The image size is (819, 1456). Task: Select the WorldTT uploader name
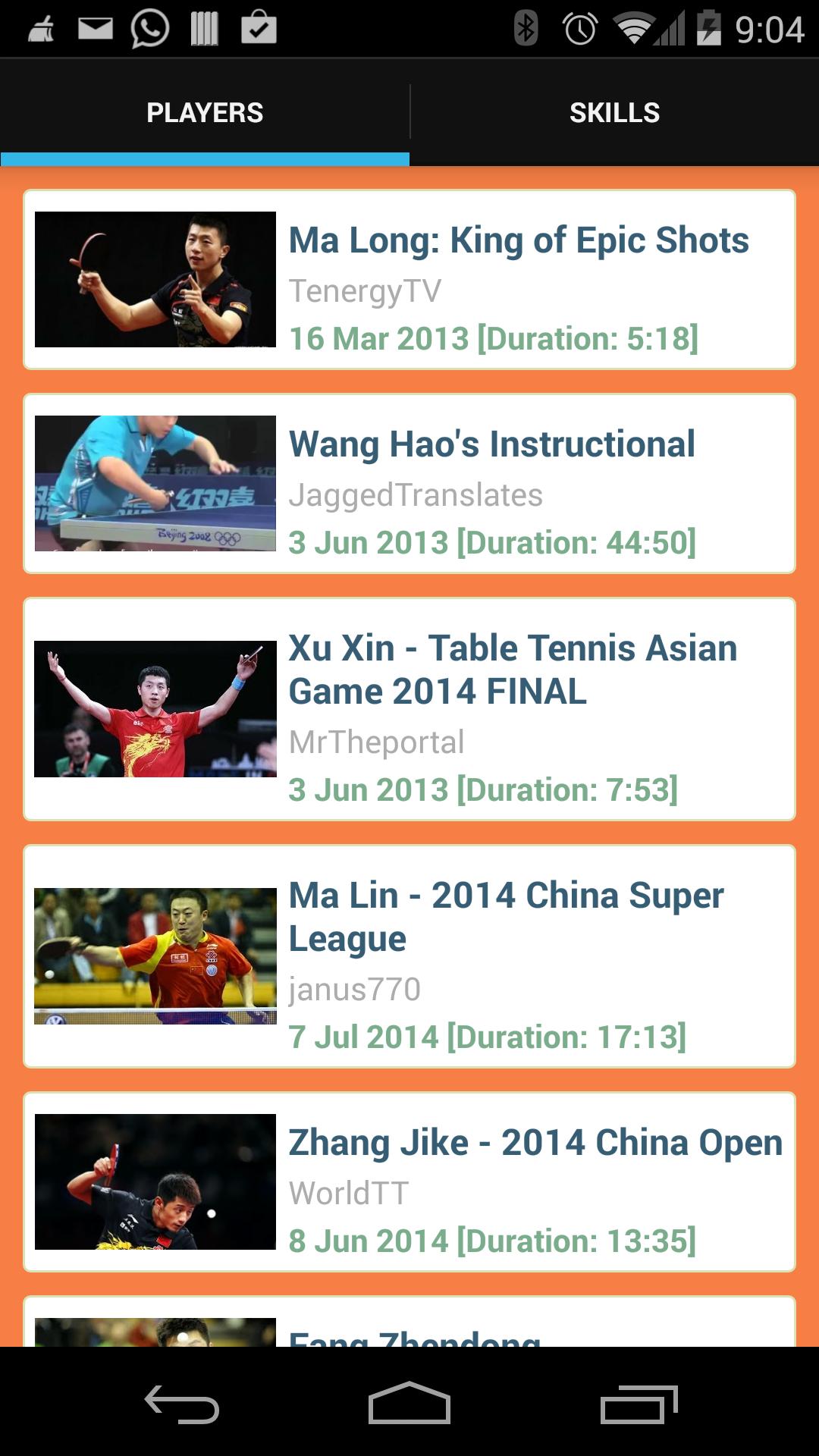(x=349, y=1192)
